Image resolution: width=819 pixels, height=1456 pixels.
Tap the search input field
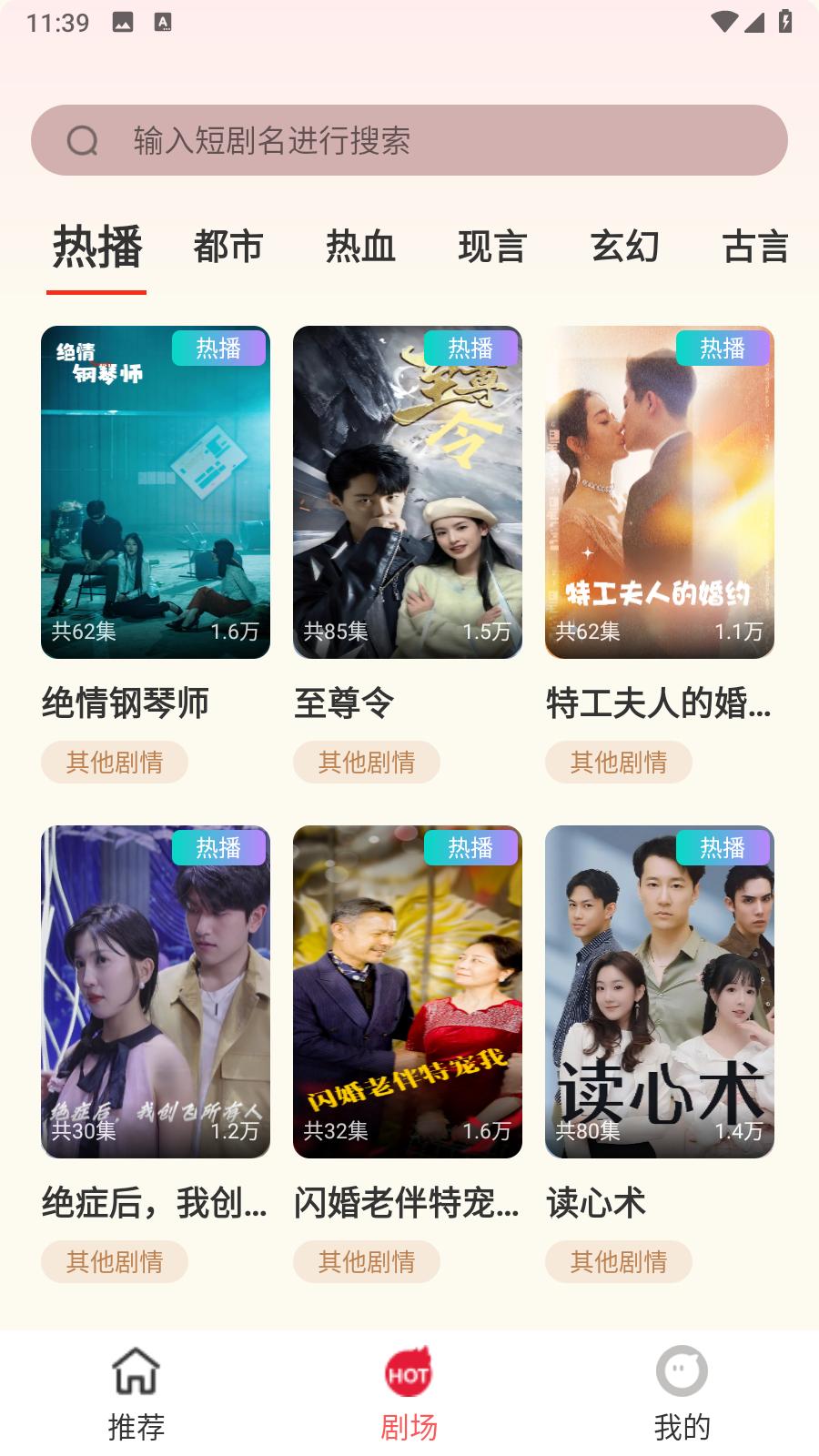pos(409,140)
